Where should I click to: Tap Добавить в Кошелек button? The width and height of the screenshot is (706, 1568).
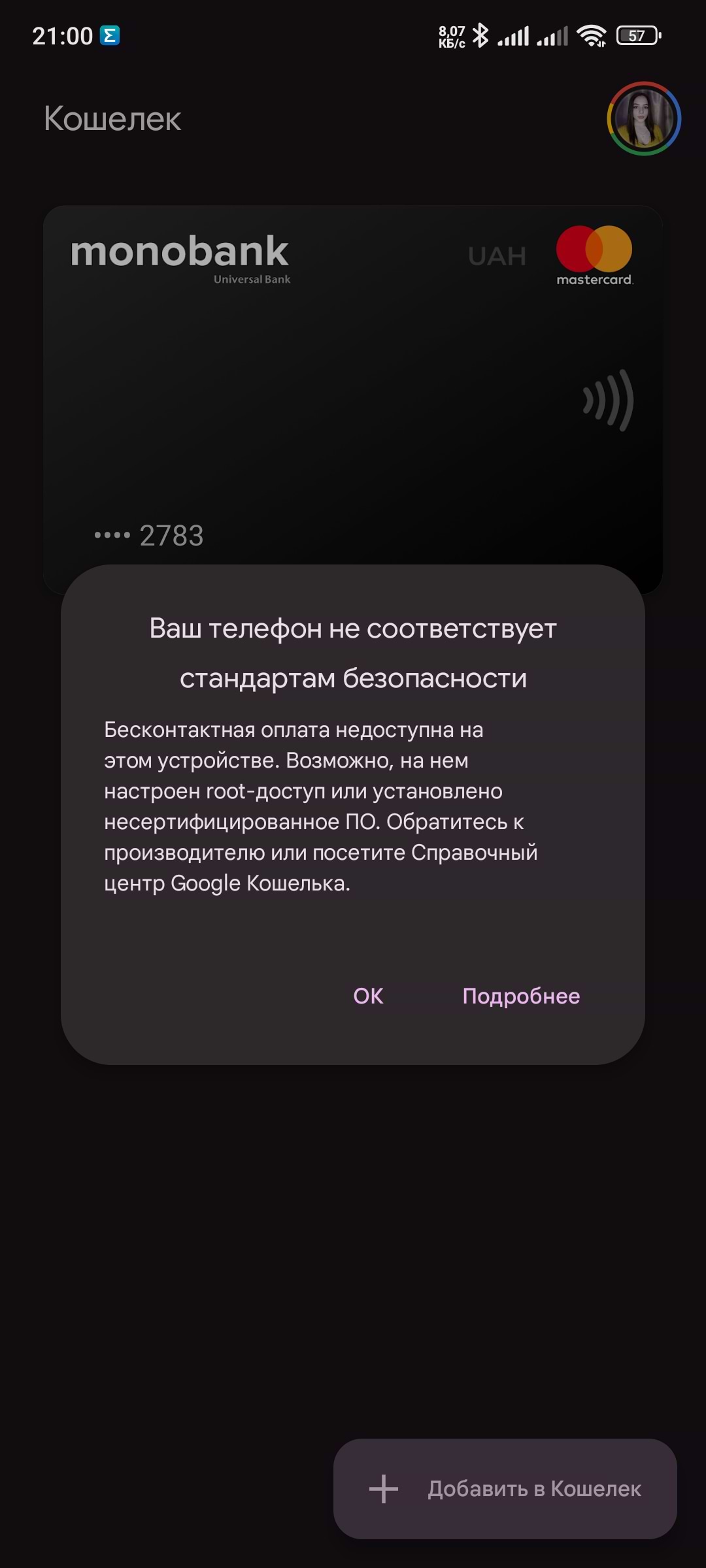point(505,1488)
